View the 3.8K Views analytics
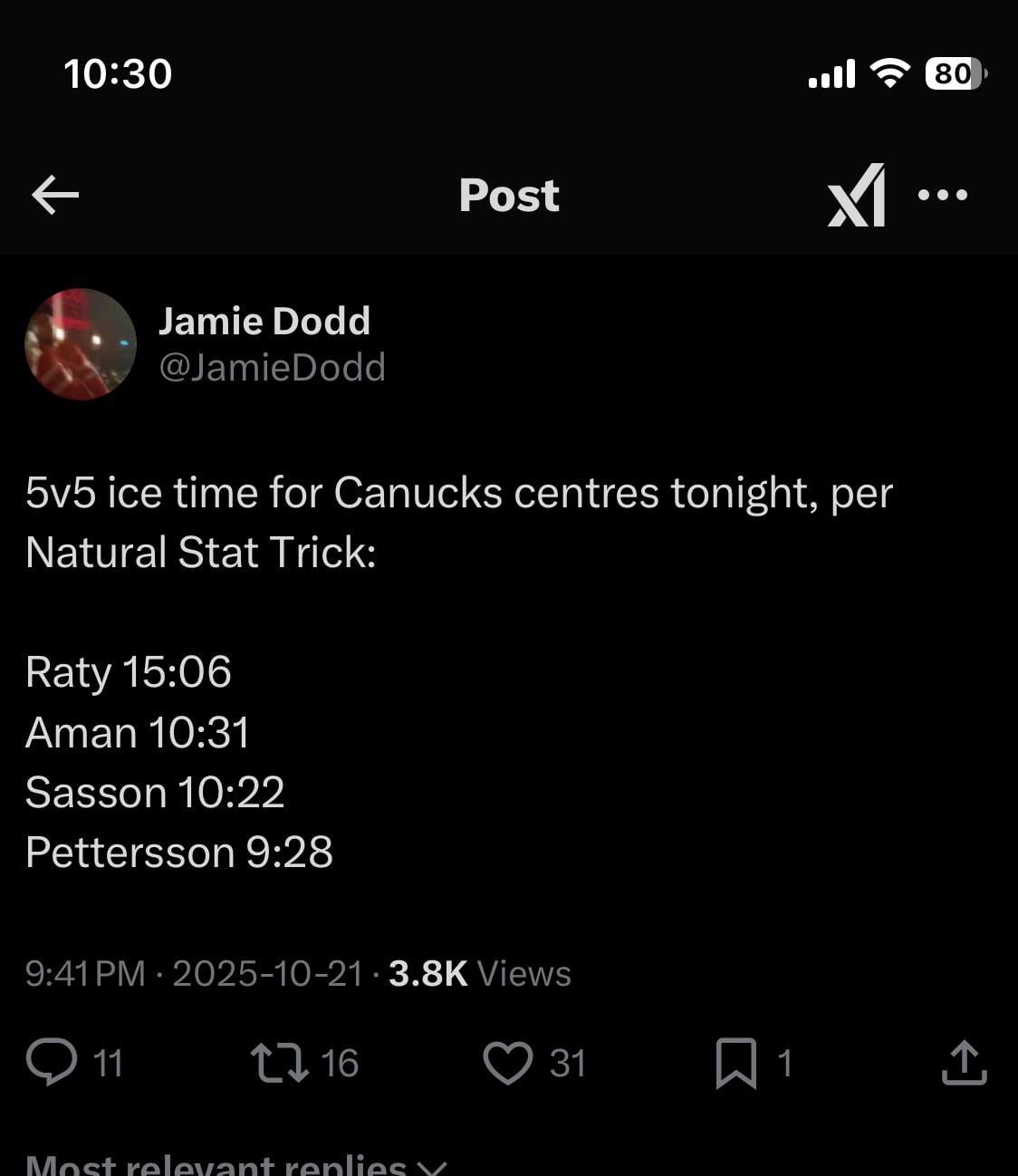 pyautogui.click(x=479, y=974)
